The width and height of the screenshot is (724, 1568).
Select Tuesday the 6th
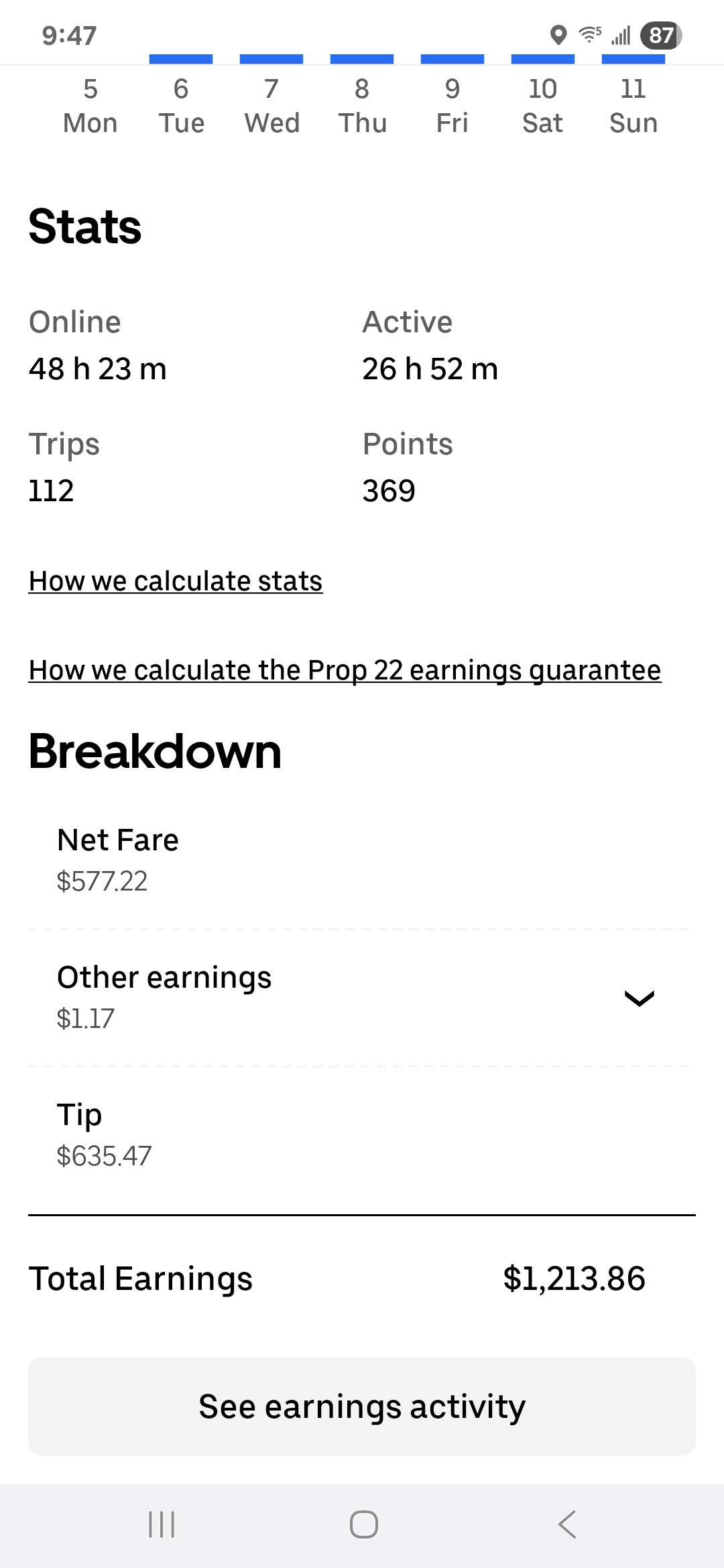[x=181, y=106]
